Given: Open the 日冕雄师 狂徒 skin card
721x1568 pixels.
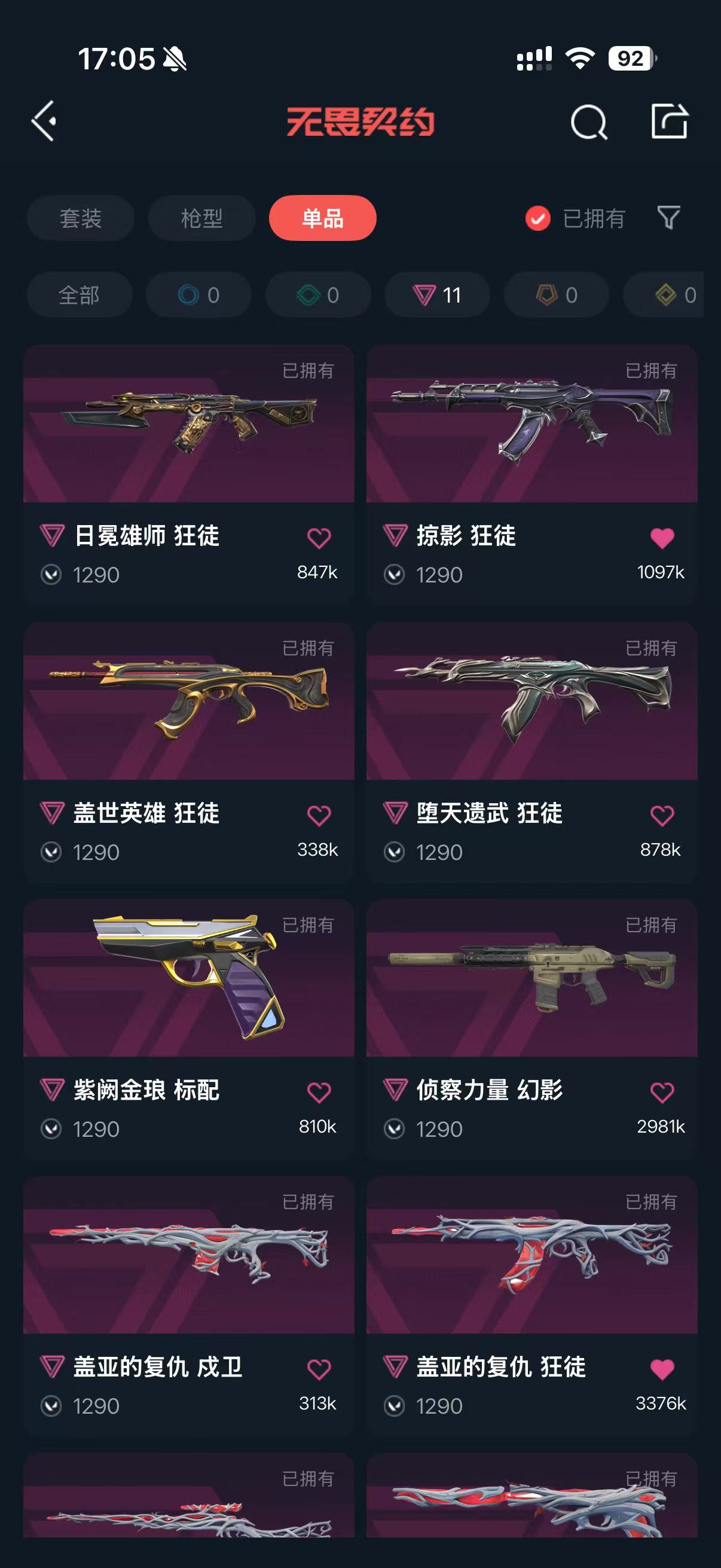Looking at the screenshot, I should point(188,474).
